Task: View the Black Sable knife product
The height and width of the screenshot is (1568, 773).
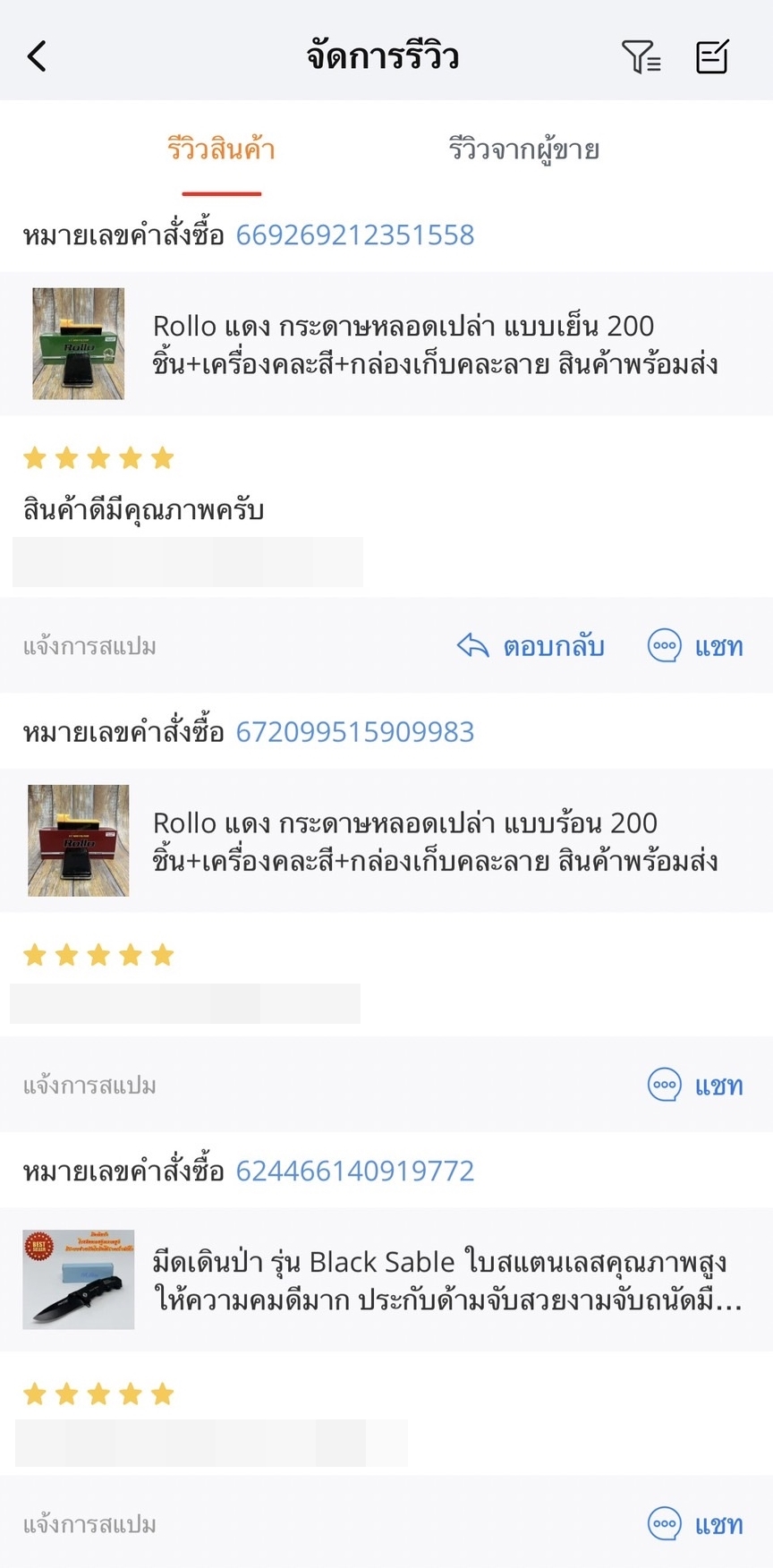Action: tap(447, 1280)
